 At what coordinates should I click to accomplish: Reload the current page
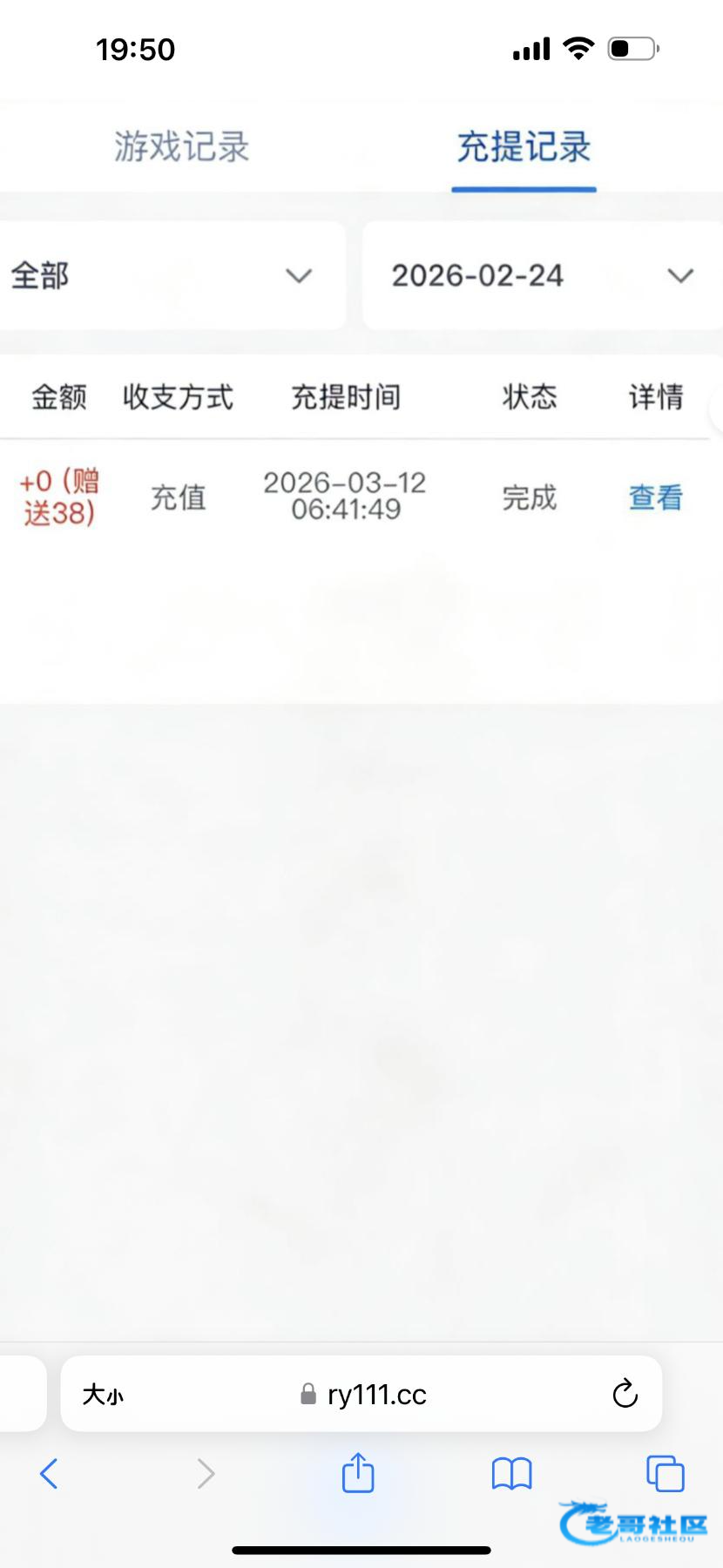pos(625,1394)
